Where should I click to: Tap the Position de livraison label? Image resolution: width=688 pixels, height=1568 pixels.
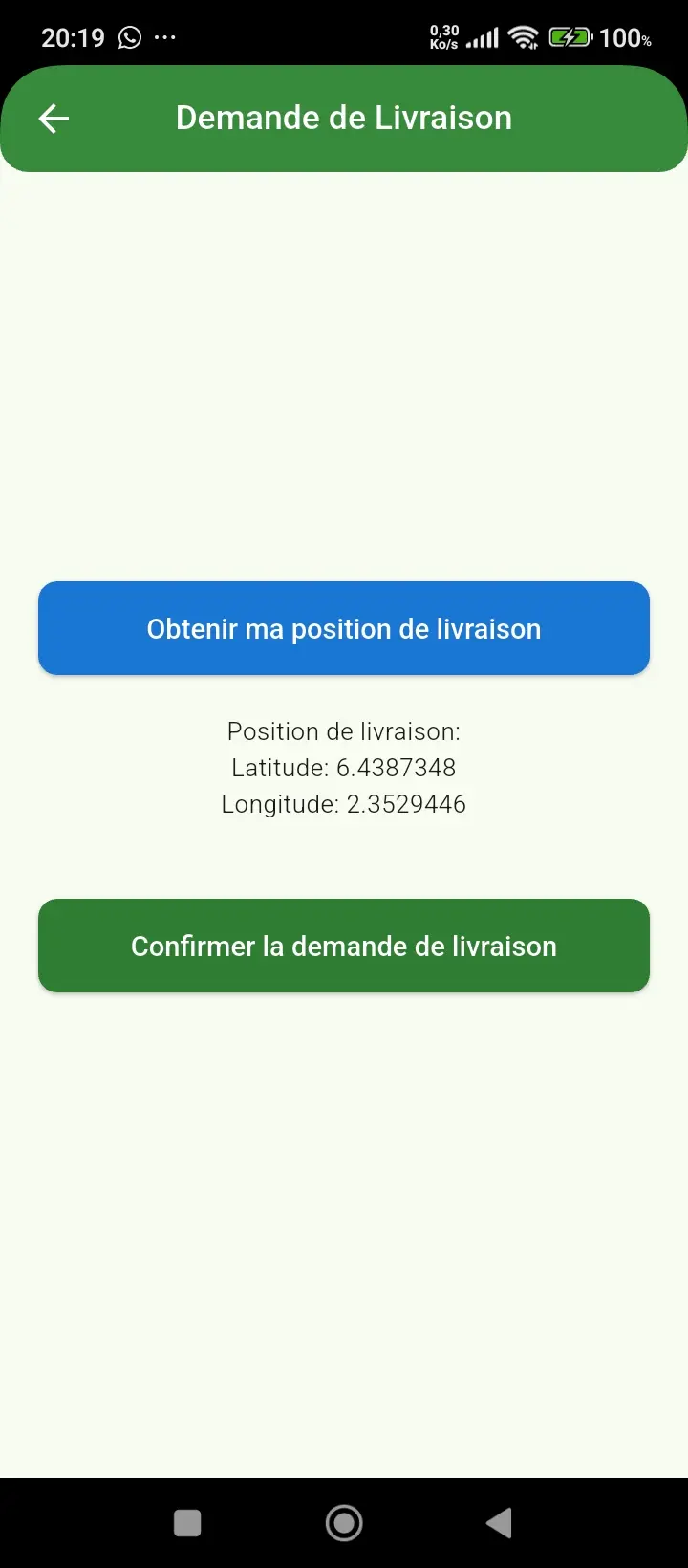coord(344,730)
